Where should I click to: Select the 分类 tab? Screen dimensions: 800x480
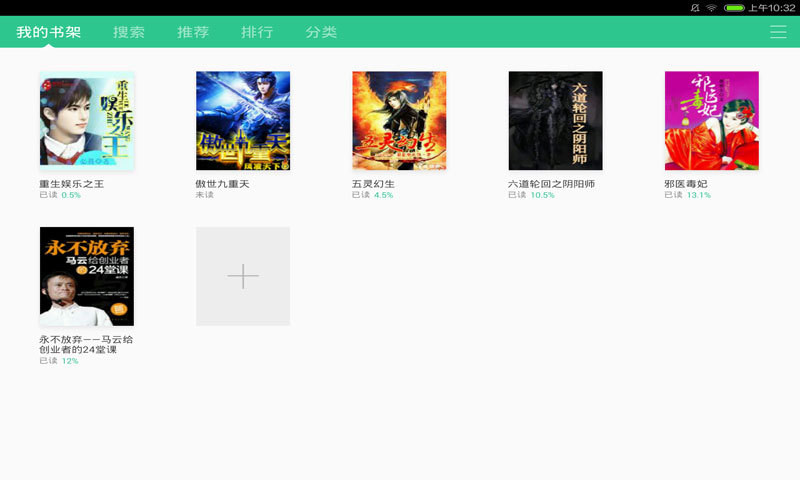[x=321, y=32]
